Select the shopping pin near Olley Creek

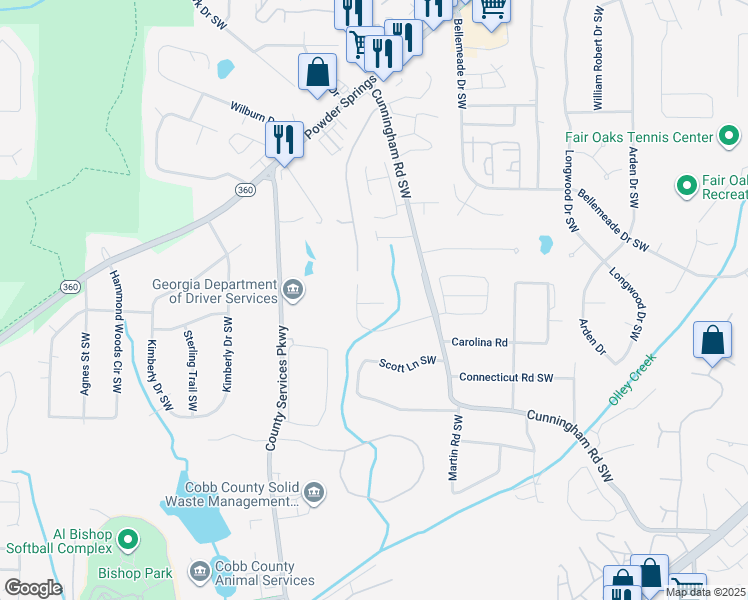click(711, 341)
